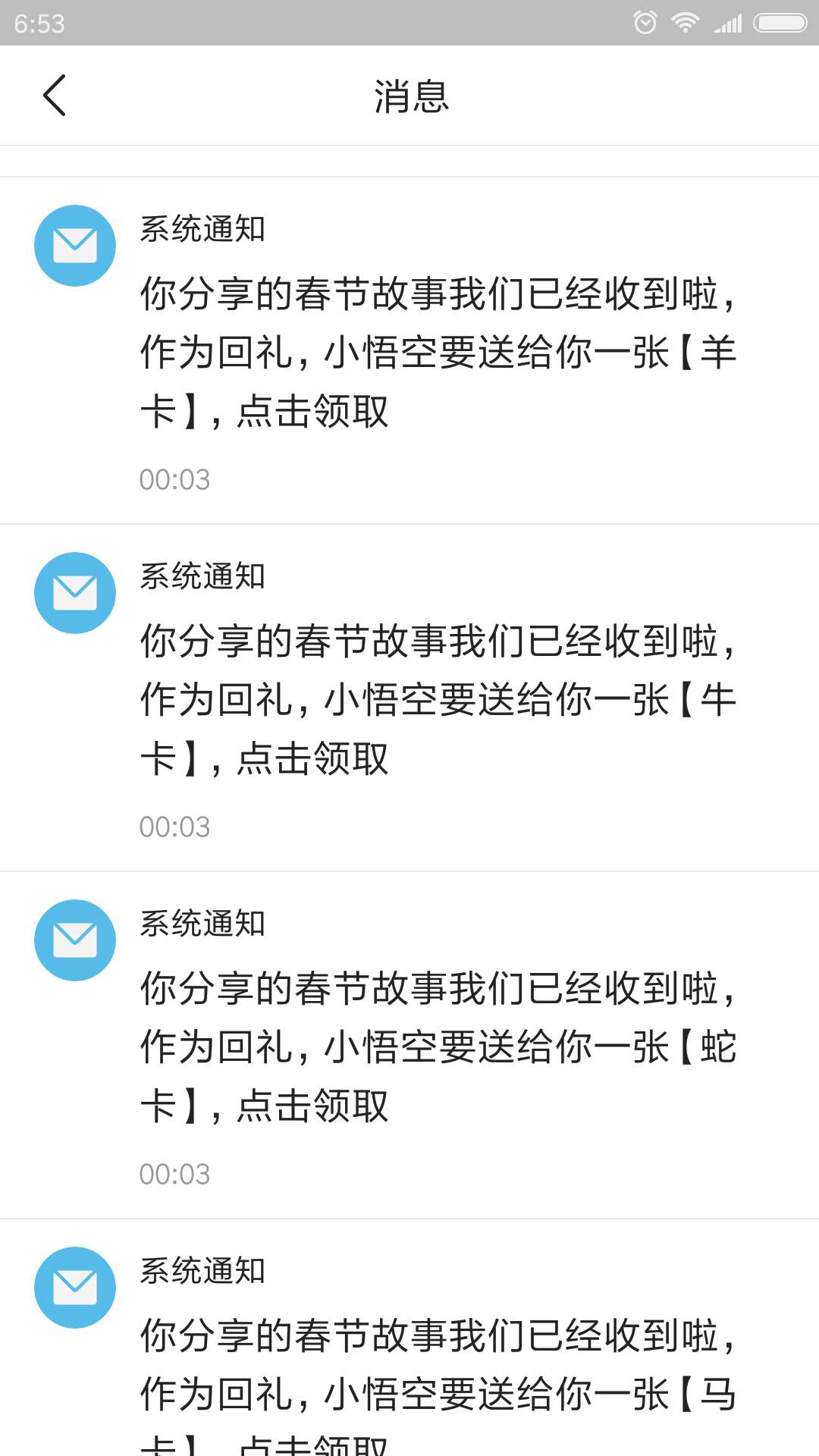Open the 蛇卡 system notification

[x=437, y=1046]
